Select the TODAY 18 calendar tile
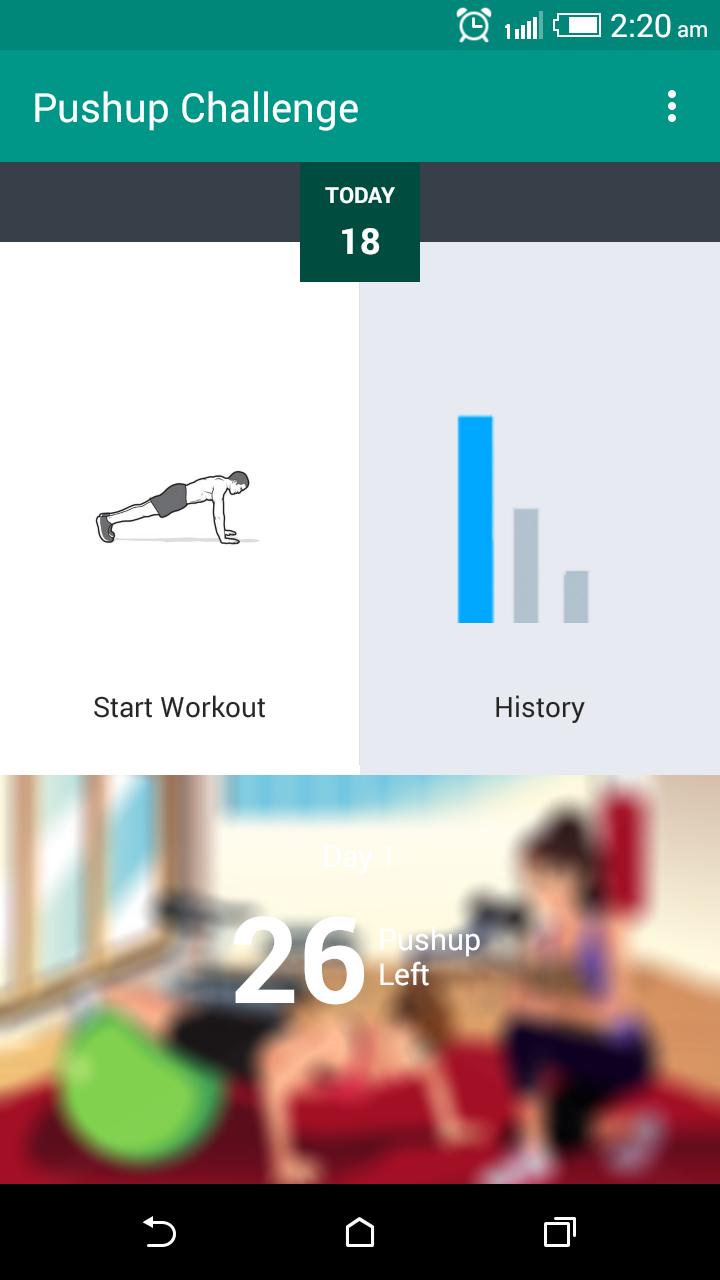This screenshot has height=1280, width=720. 360,220
